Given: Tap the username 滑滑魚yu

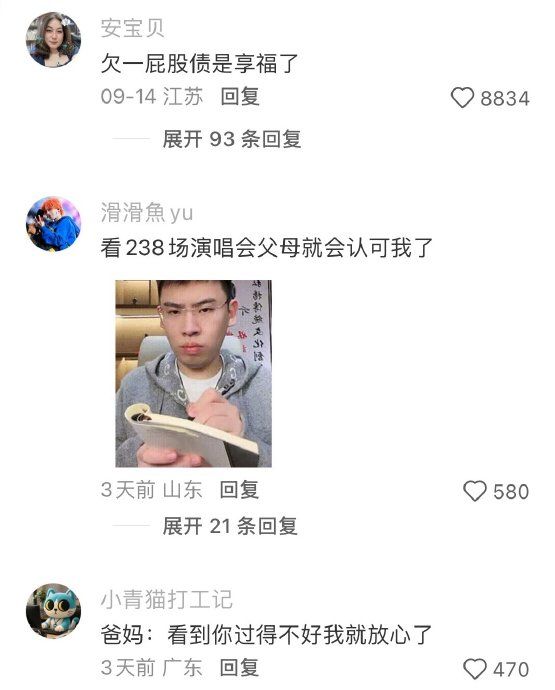Looking at the screenshot, I should tap(147, 213).
